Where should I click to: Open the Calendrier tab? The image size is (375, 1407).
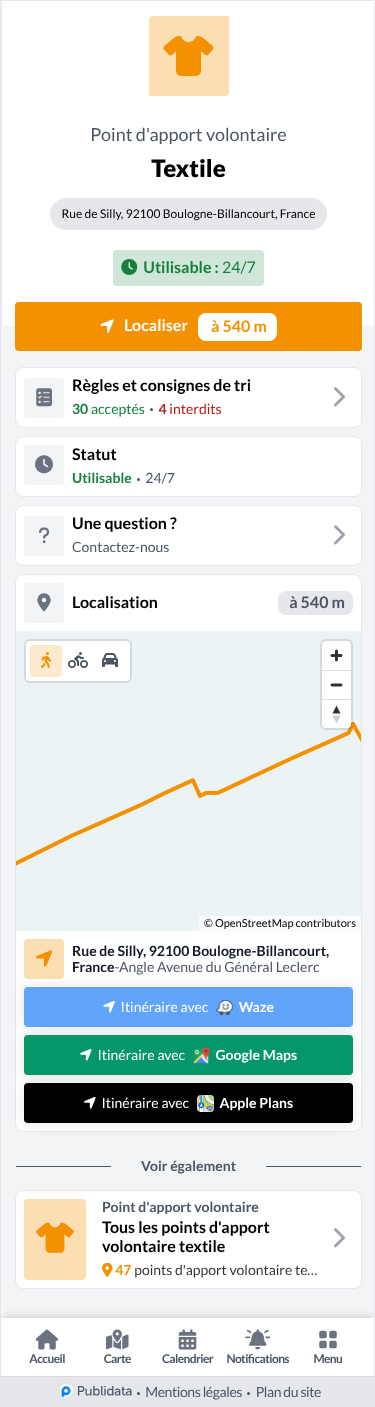point(187,1347)
